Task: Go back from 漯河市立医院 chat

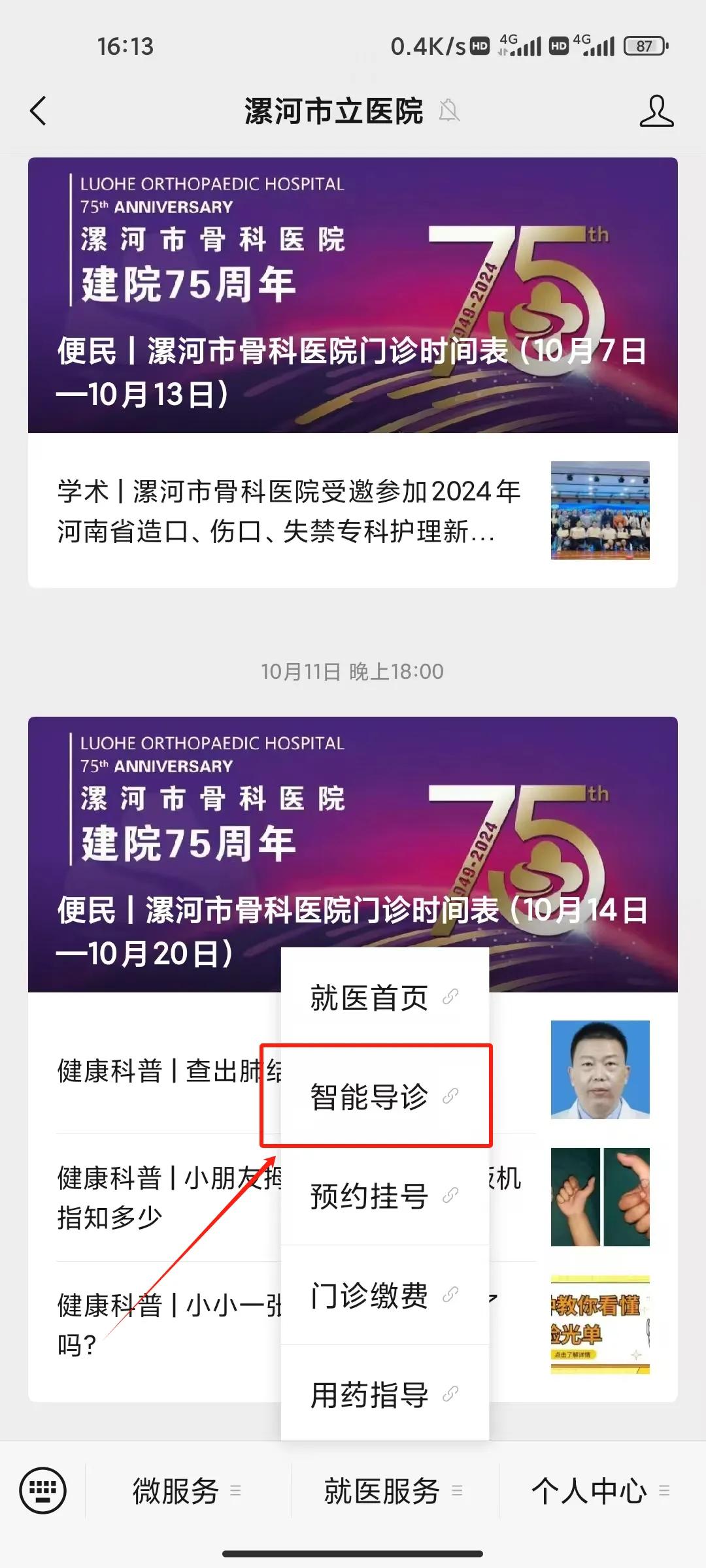Action: [x=39, y=110]
